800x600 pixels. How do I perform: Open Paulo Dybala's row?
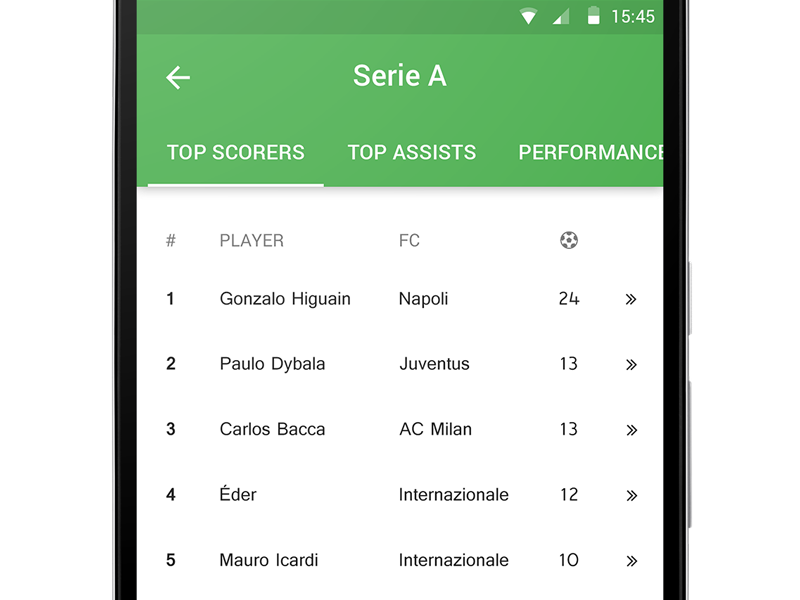pos(631,365)
